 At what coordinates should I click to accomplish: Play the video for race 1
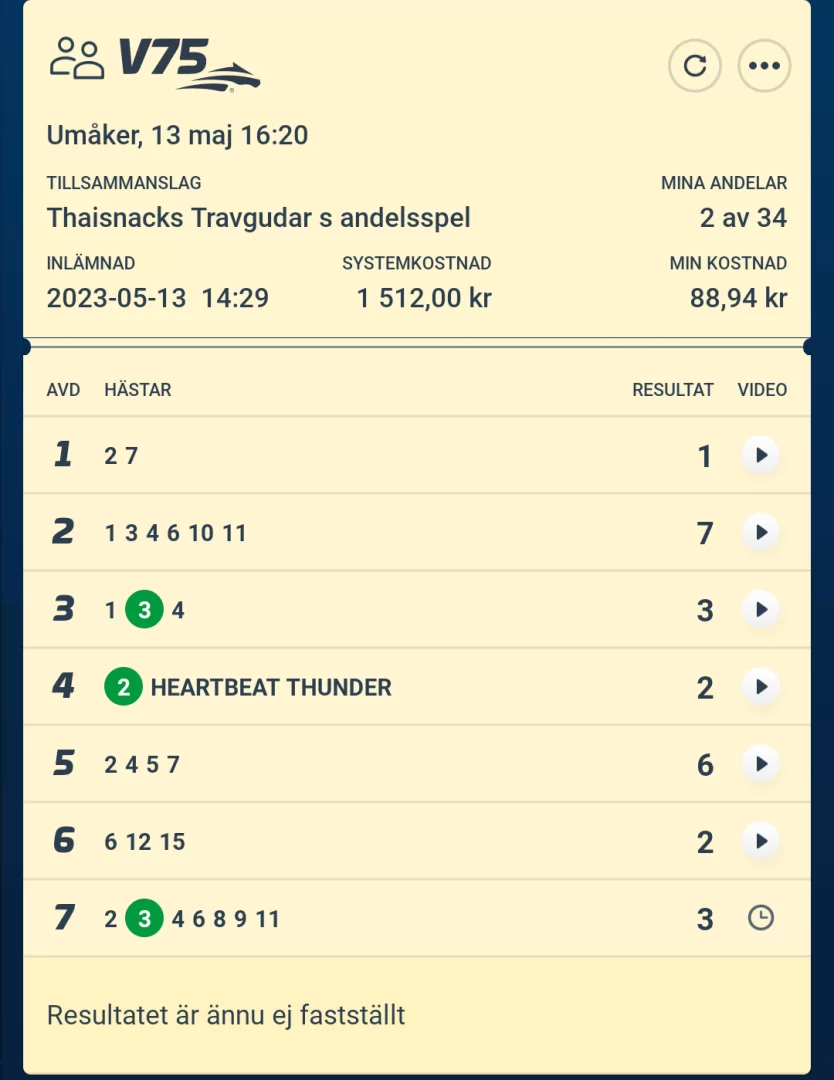pyautogui.click(x=761, y=456)
